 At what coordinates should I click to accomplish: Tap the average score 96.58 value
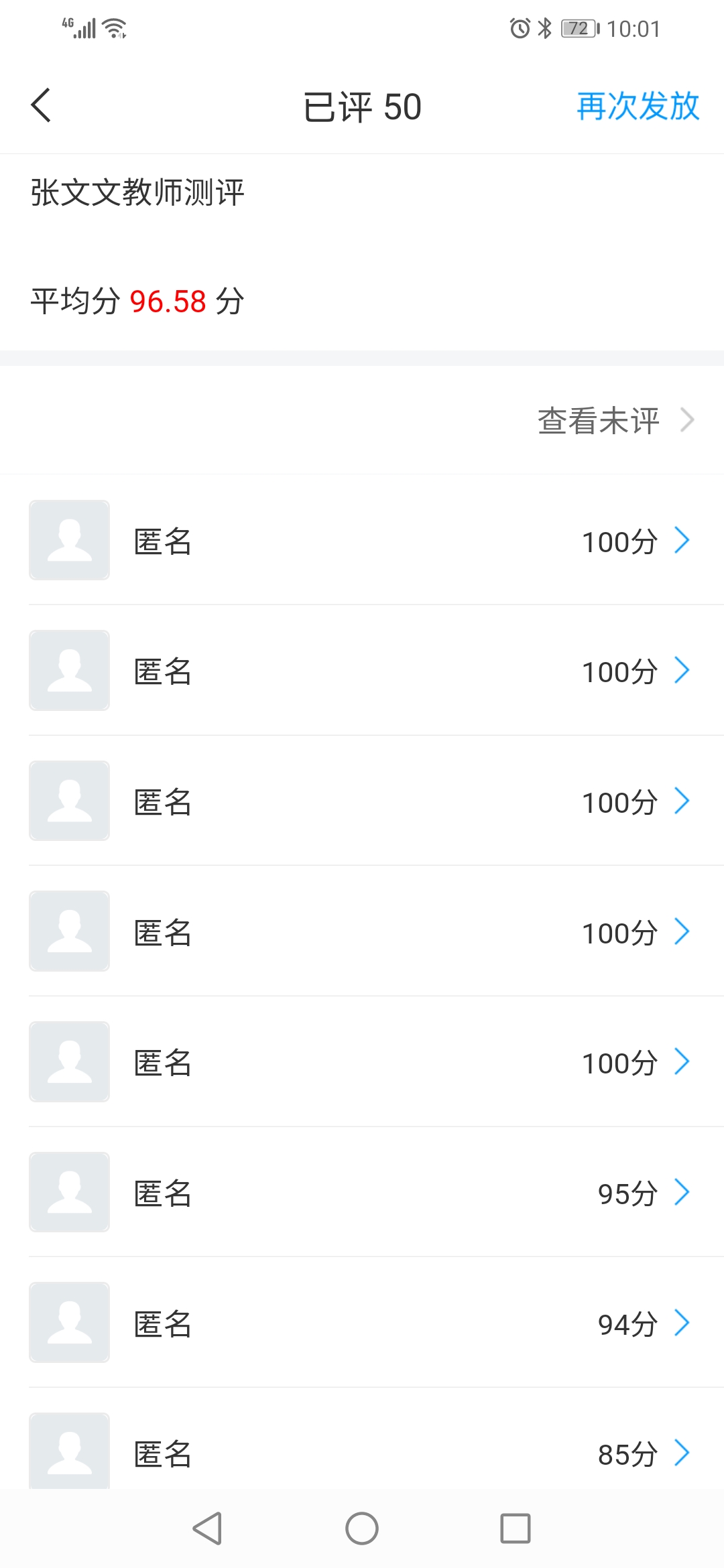coord(169,302)
